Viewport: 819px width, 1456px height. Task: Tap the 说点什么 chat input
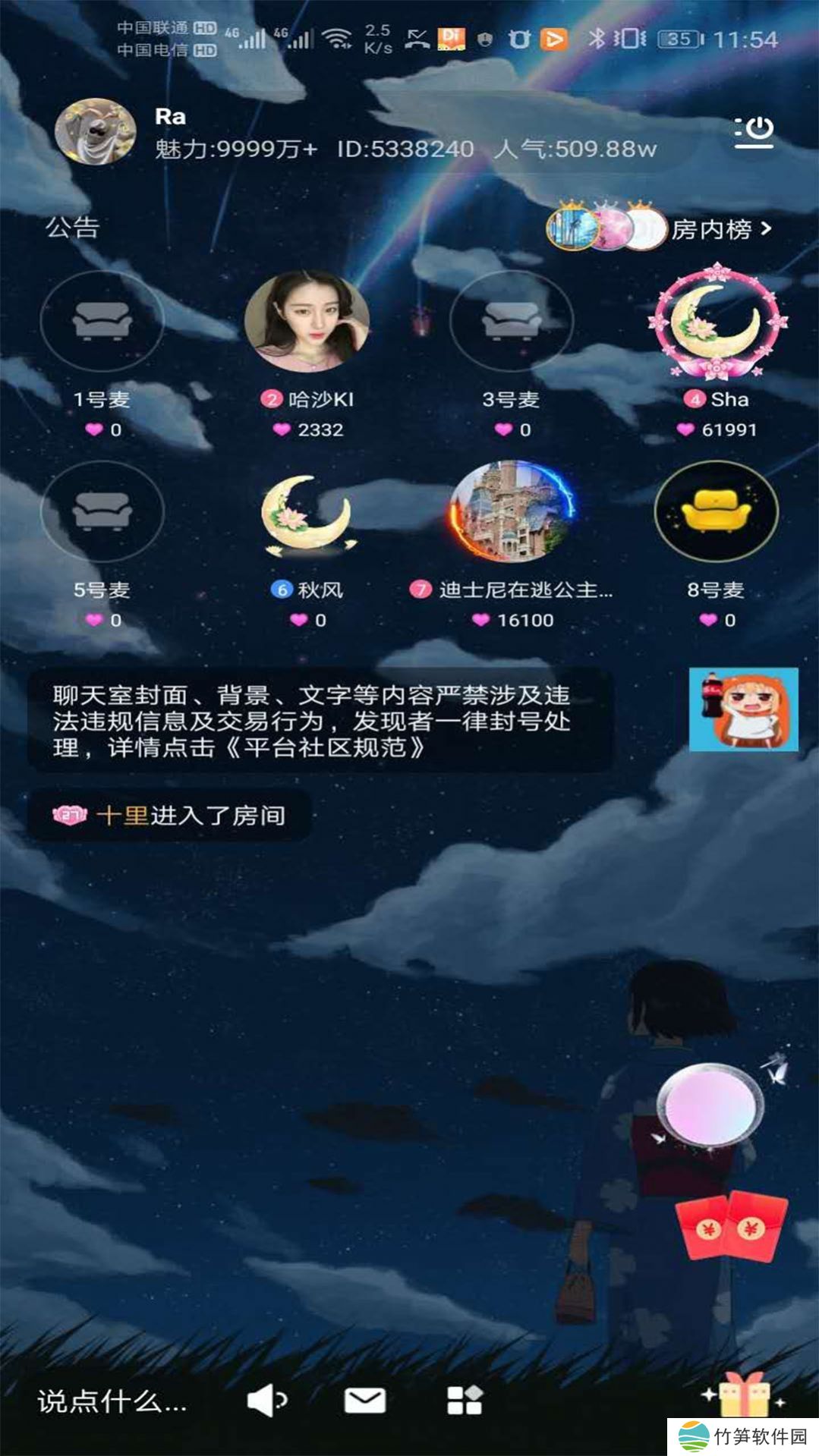(x=112, y=1401)
